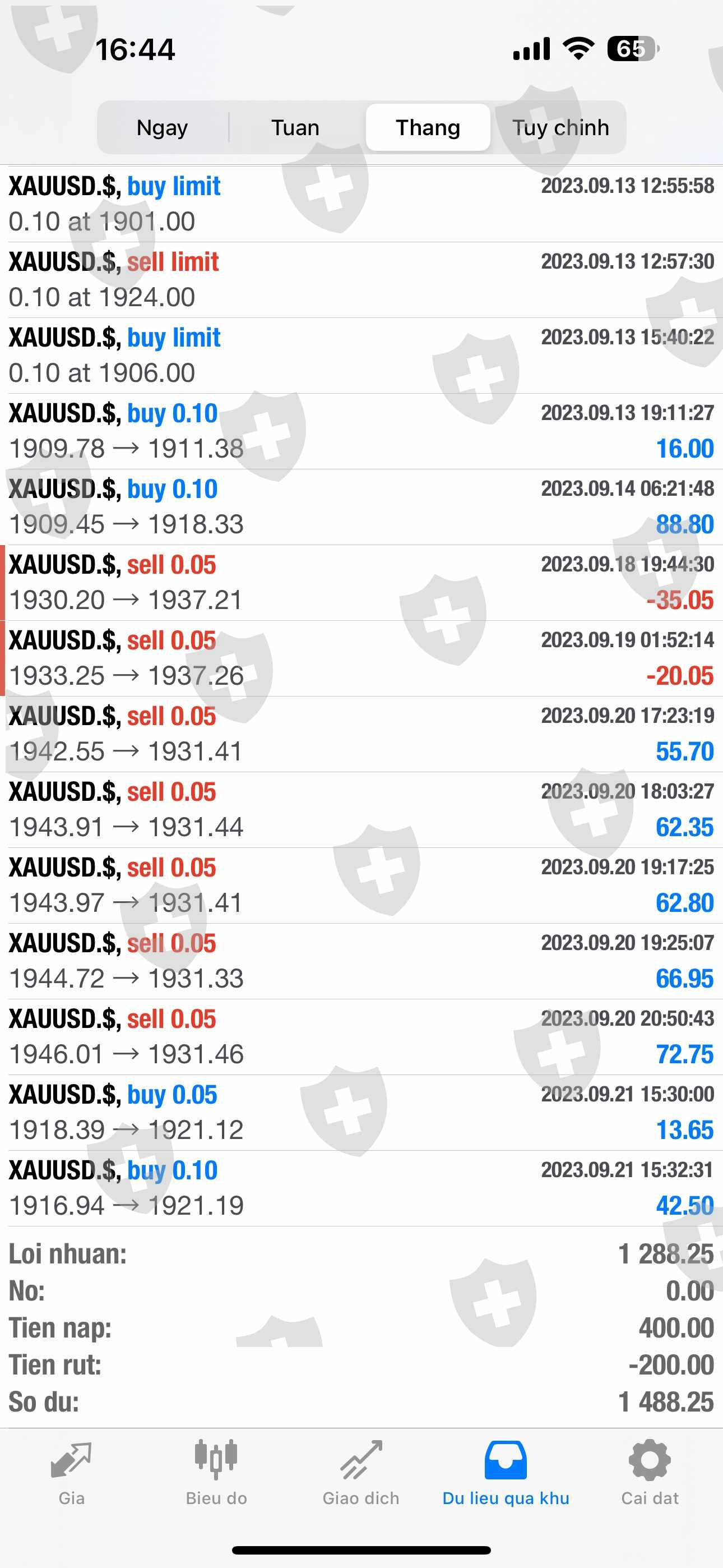Viewport: 723px width, 1568px height.
Task: Expand the buy trade with 42.50 profit
Action: pyautogui.click(x=361, y=1188)
